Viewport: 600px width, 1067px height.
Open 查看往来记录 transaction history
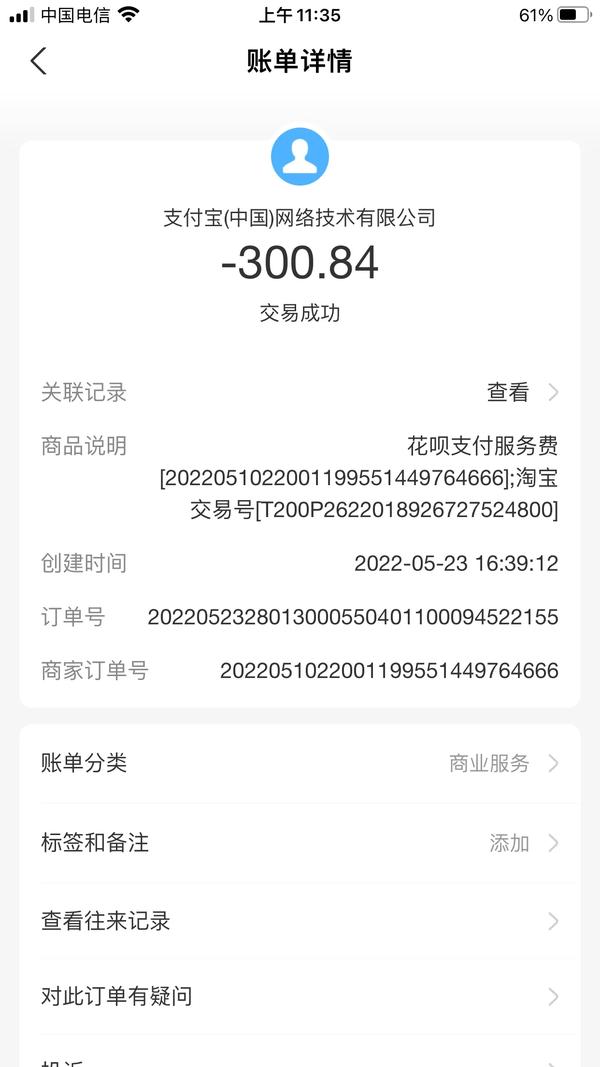(x=299, y=921)
